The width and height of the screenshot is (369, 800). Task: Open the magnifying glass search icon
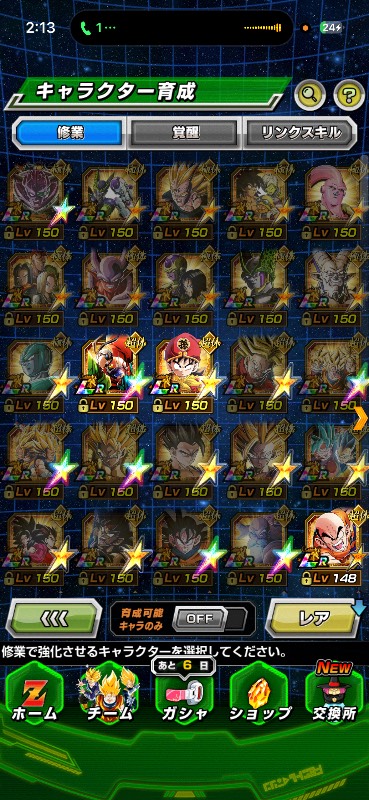point(310,93)
